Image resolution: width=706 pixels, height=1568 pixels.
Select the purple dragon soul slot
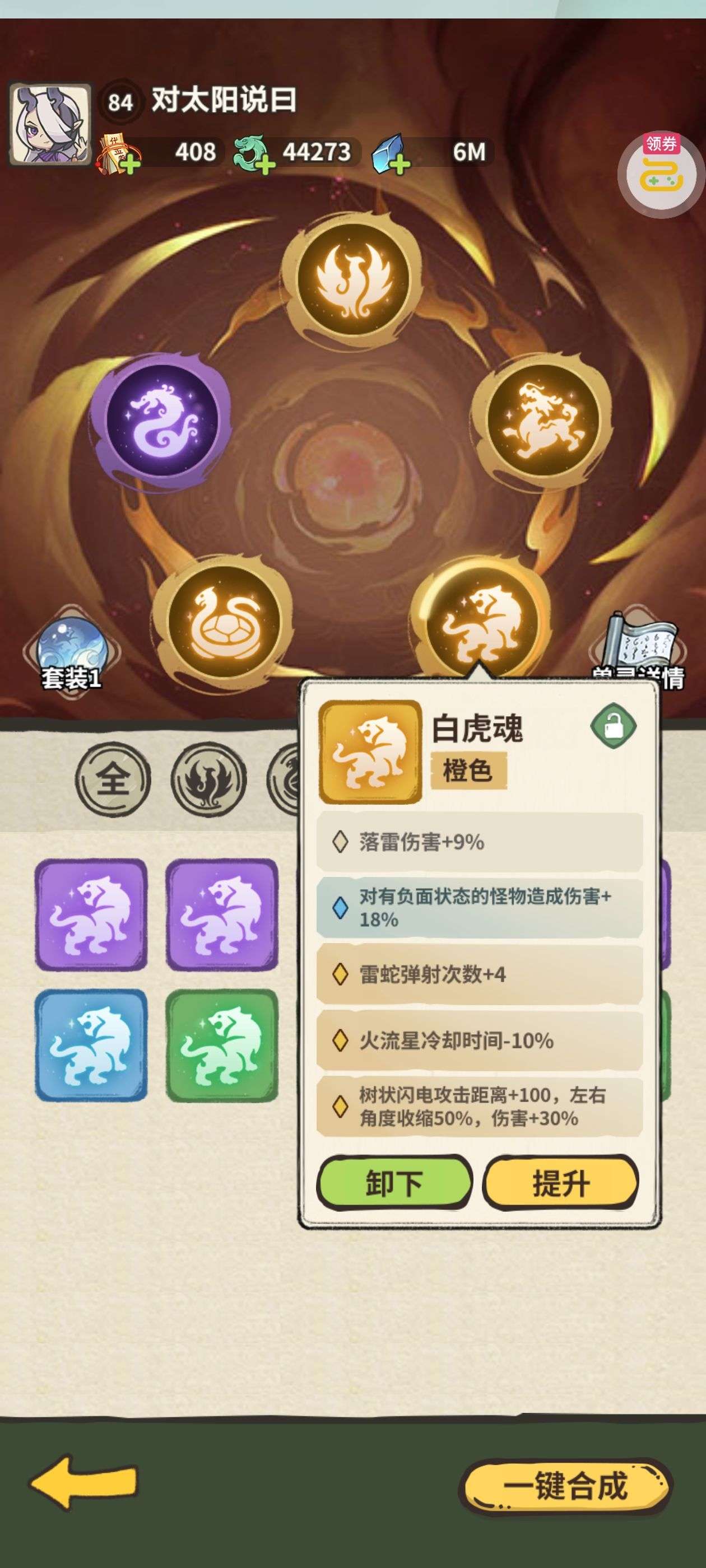(161, 421)
